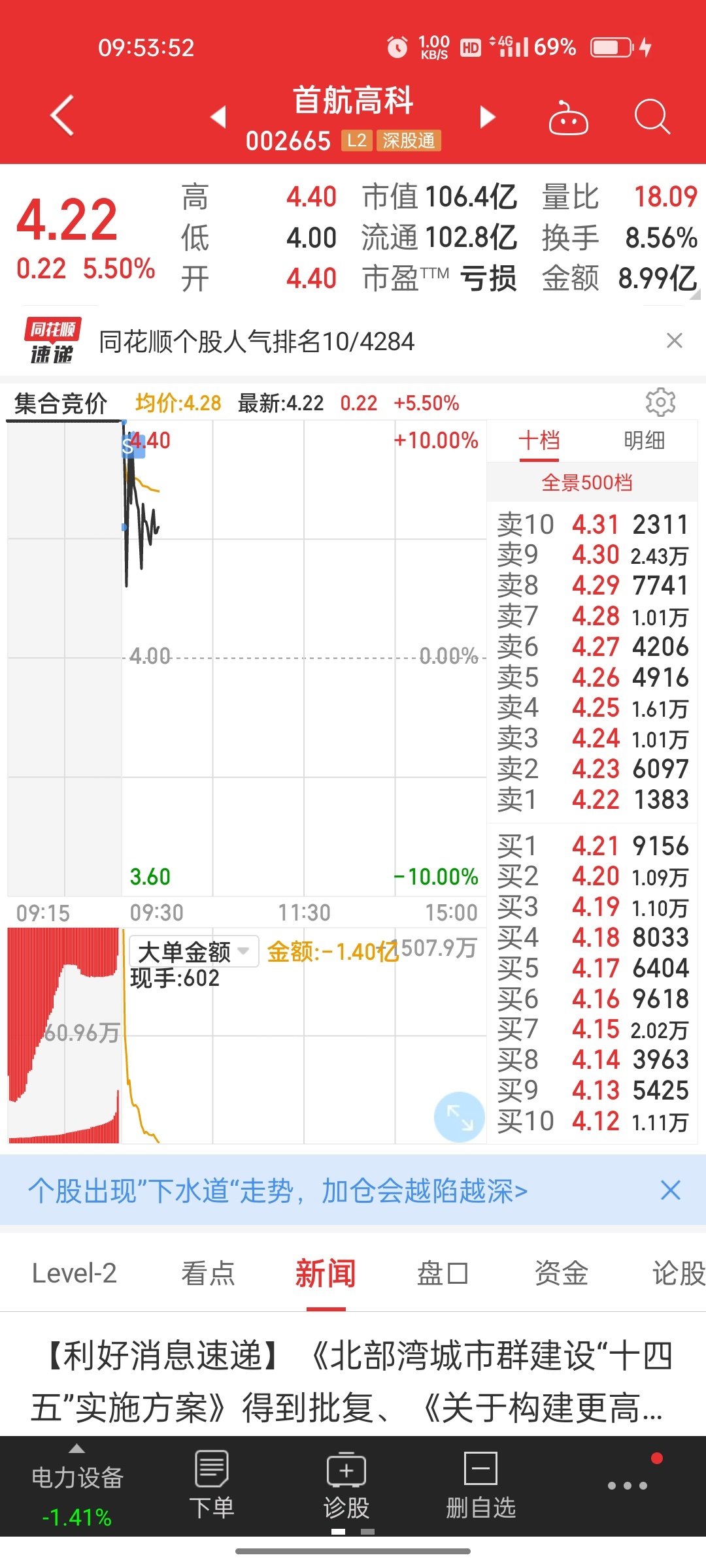Open the robot assistant icon

(568, 118)
